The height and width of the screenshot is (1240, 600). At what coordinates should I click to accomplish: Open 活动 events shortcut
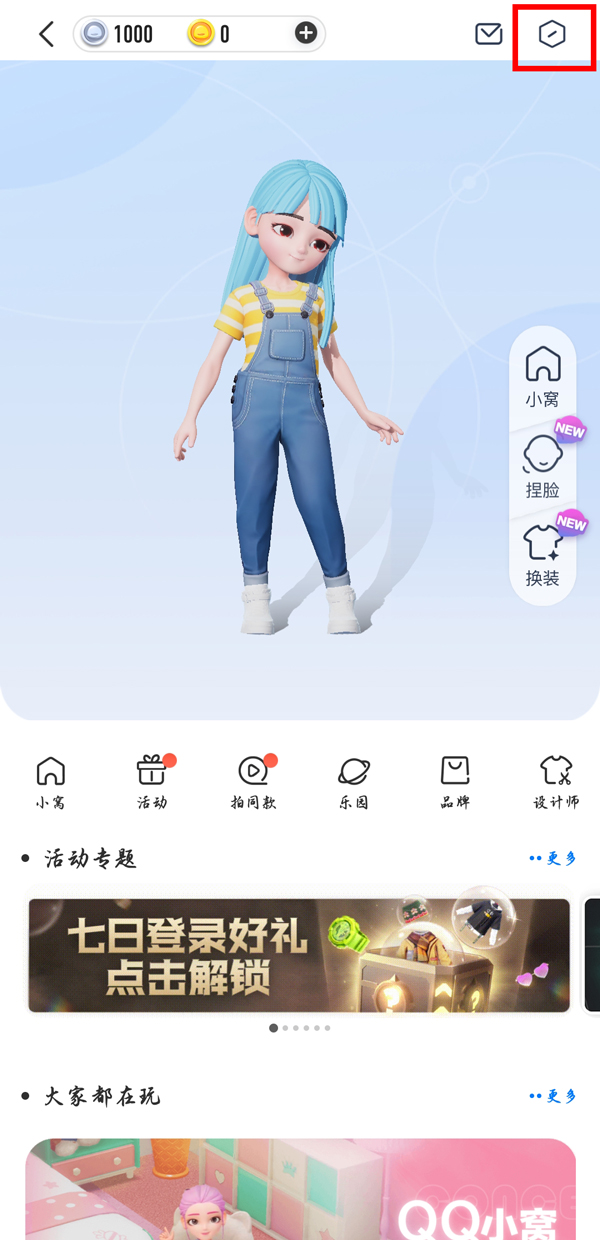tap(152, 782)
